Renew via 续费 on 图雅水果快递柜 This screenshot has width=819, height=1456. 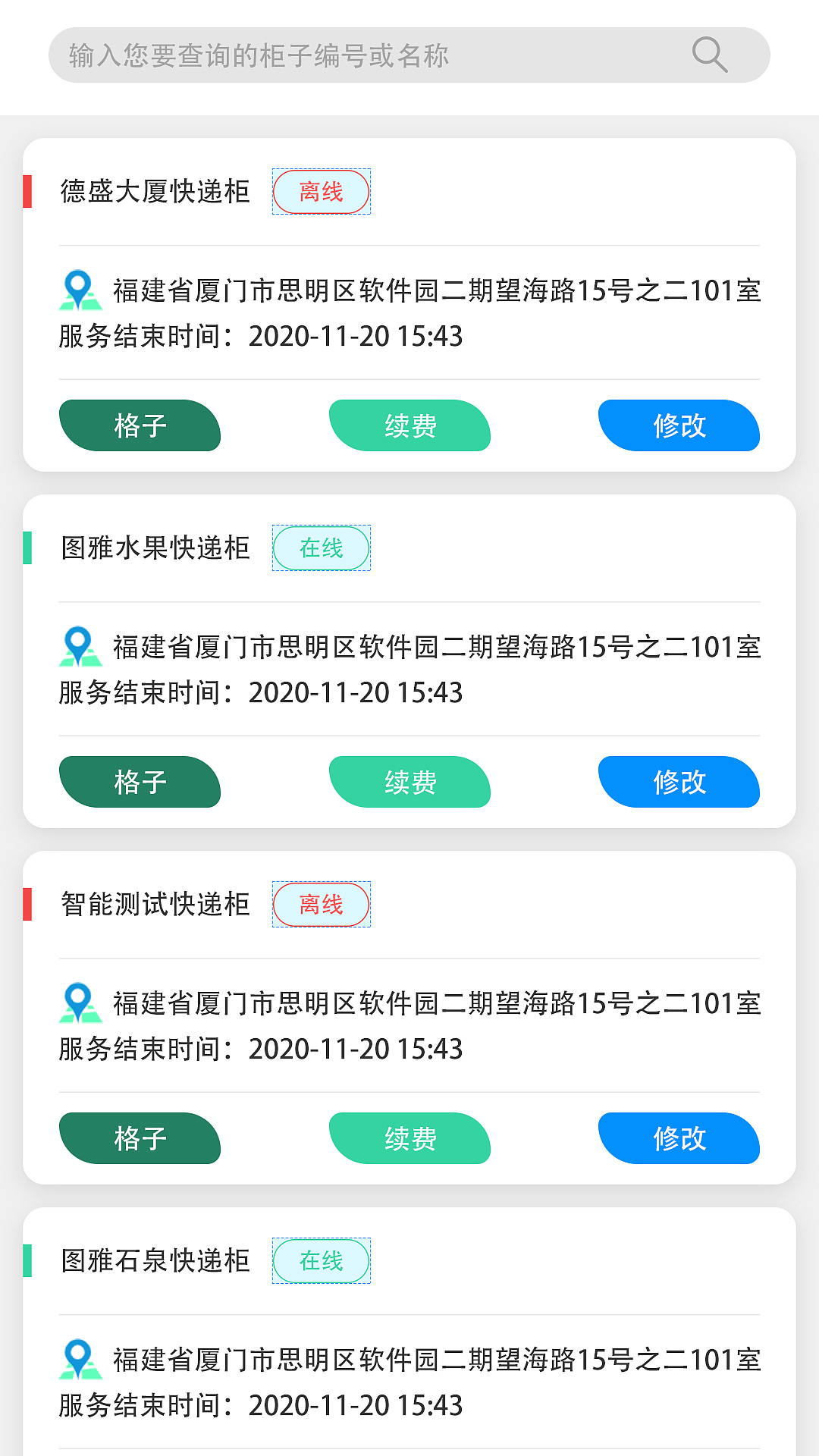coord(409,782)
